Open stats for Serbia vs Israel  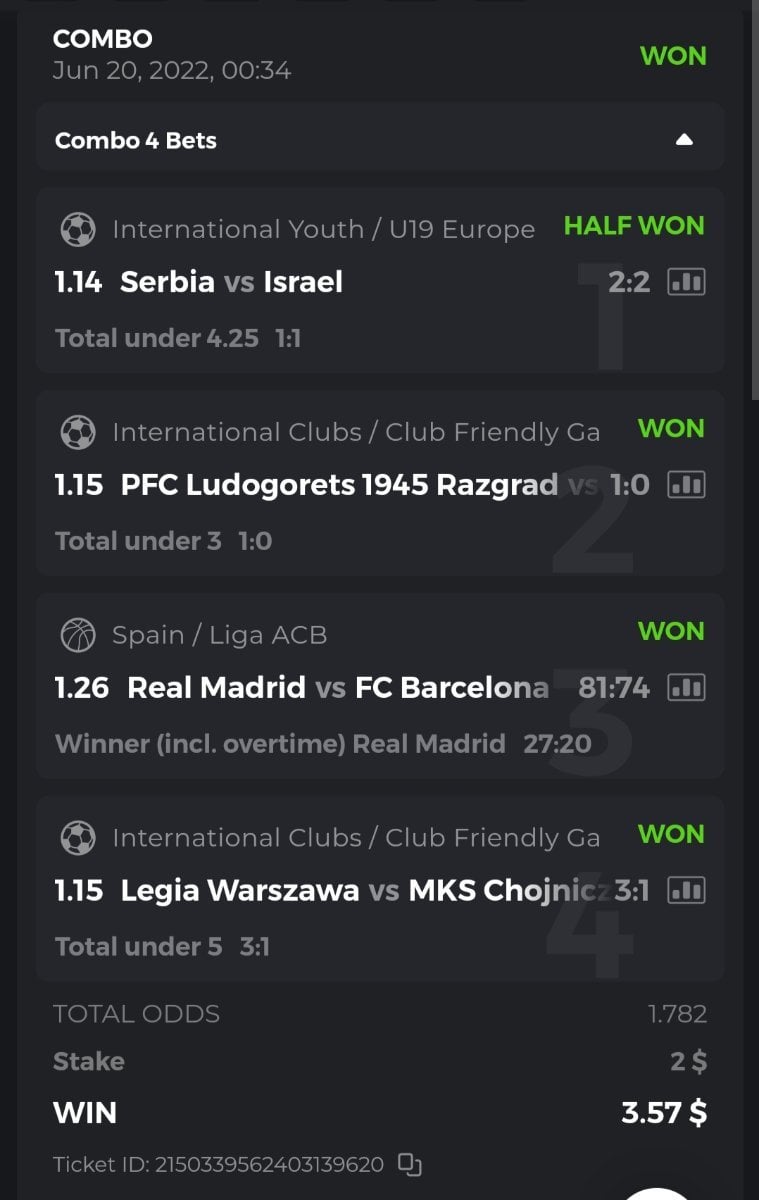686,283
